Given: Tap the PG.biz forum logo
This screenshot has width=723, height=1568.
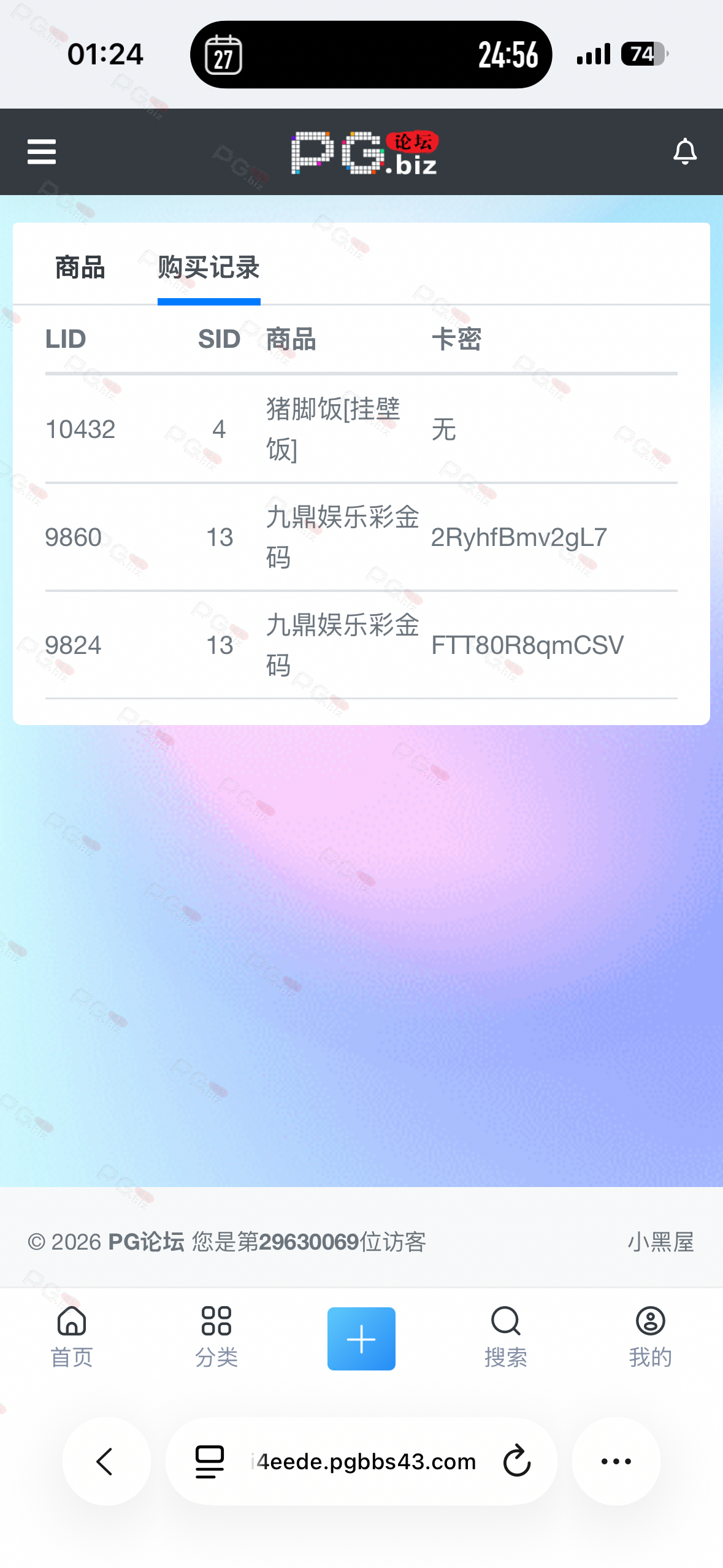Looking at the screenshot, I should click(364, 153).
